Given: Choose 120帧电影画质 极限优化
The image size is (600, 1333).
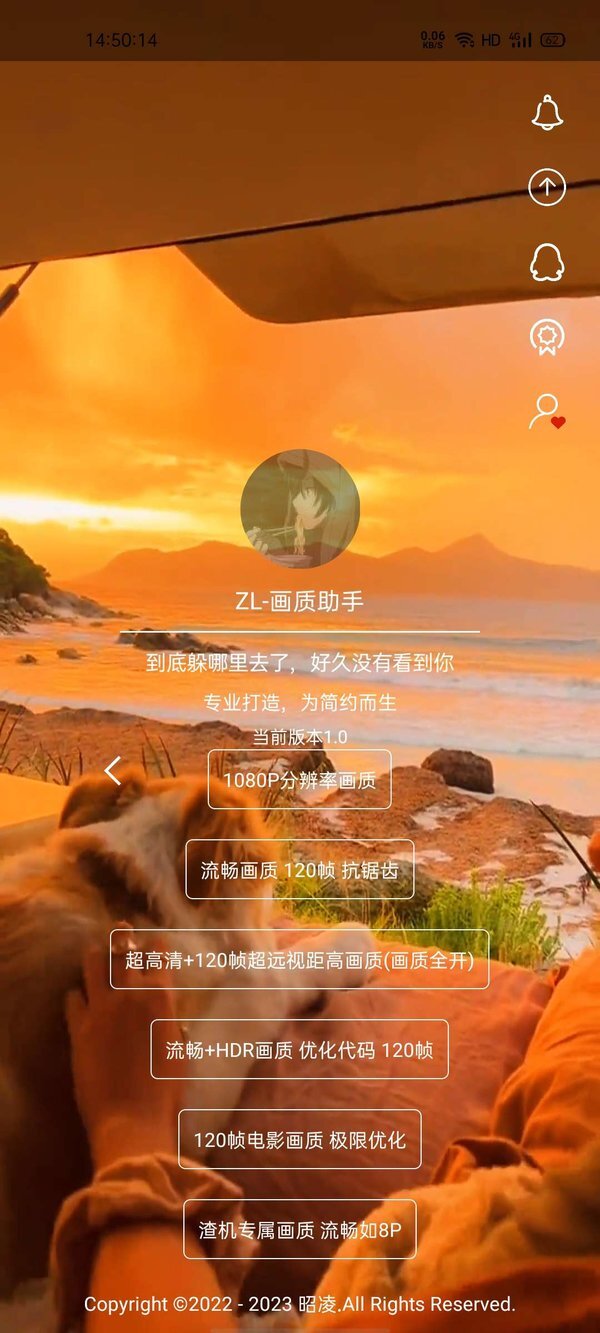Looking at the screenshot, I should click(299, 1140).
